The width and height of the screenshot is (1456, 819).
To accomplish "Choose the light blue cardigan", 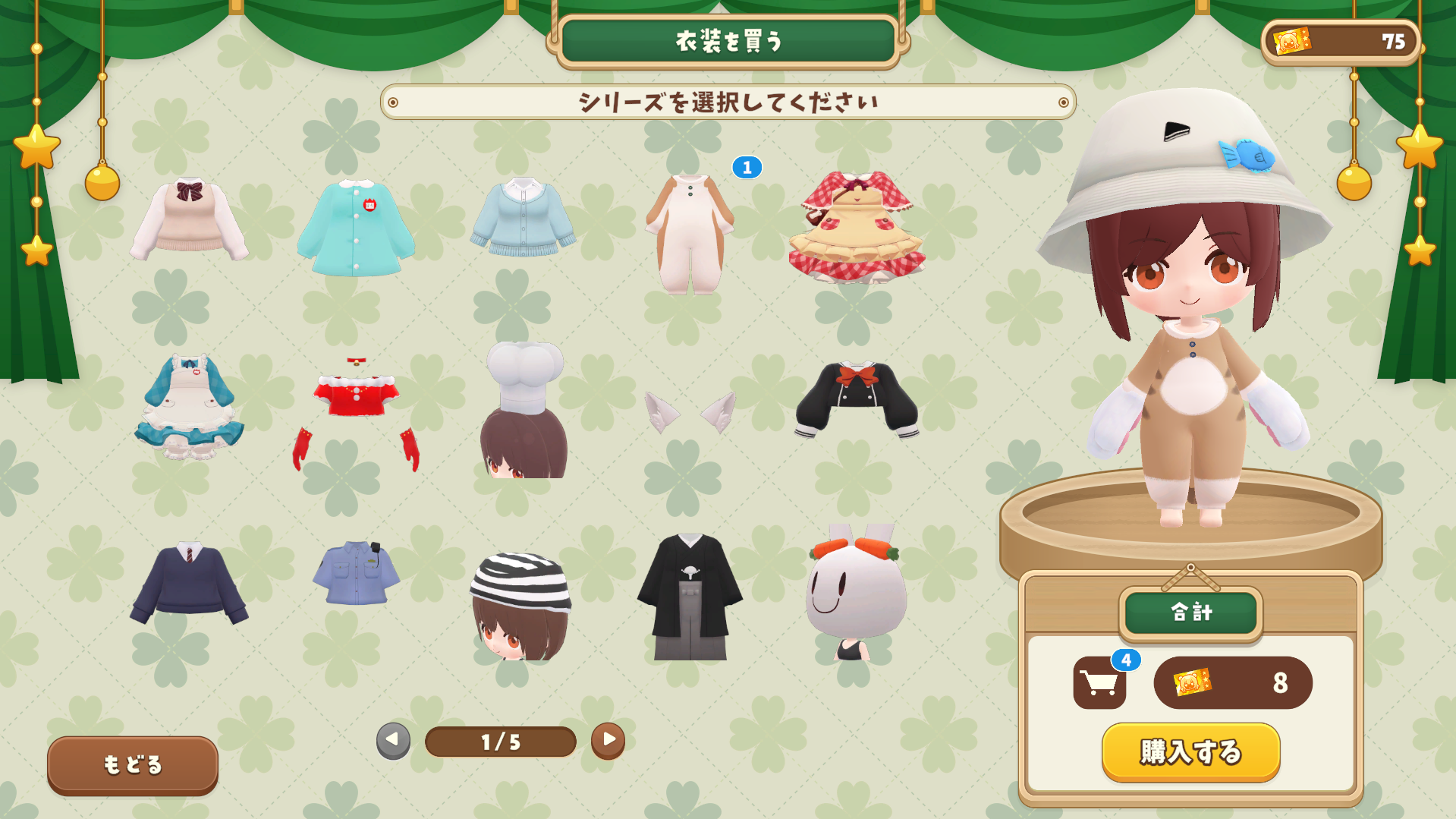I will (523, 218).
